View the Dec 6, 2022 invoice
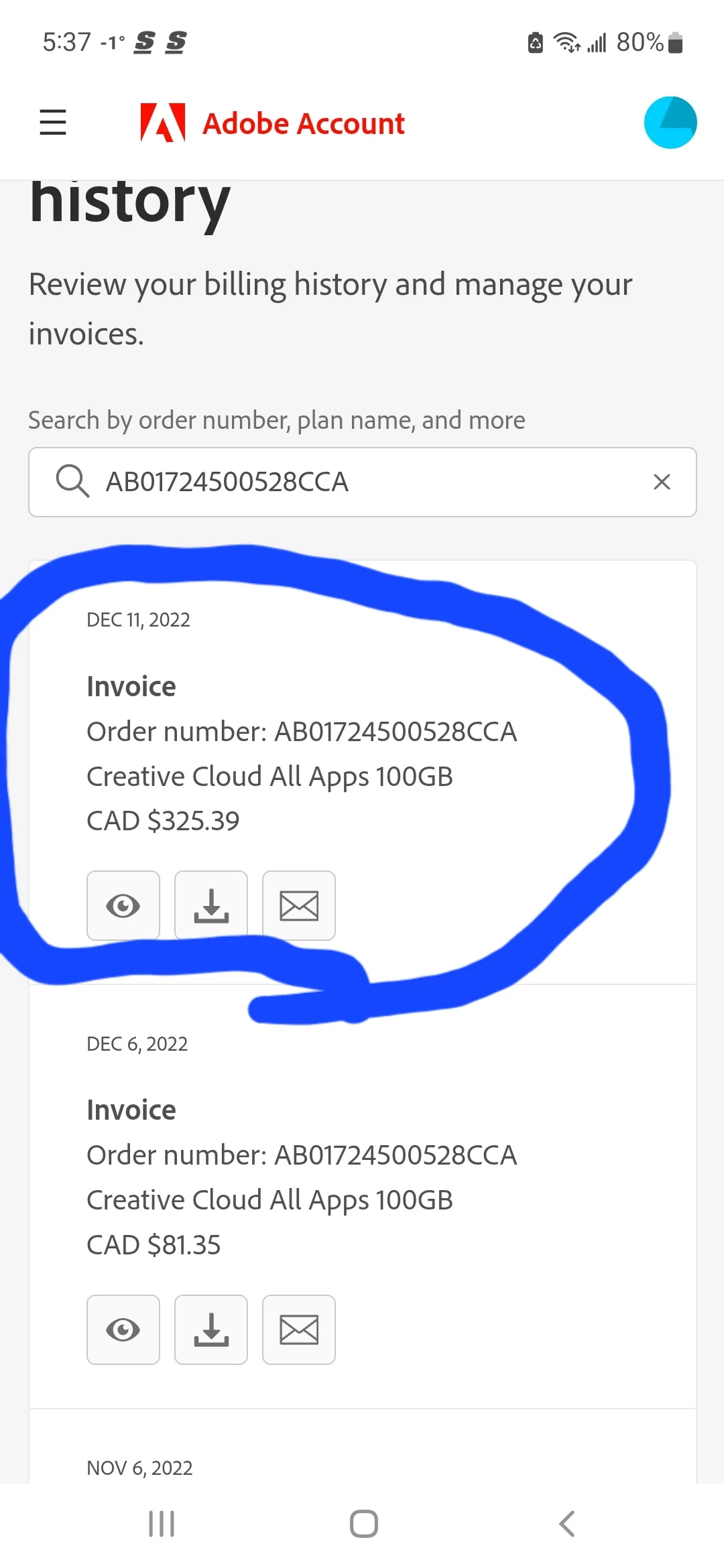This screenshot has width=724, height=1568. [123, 1330]
